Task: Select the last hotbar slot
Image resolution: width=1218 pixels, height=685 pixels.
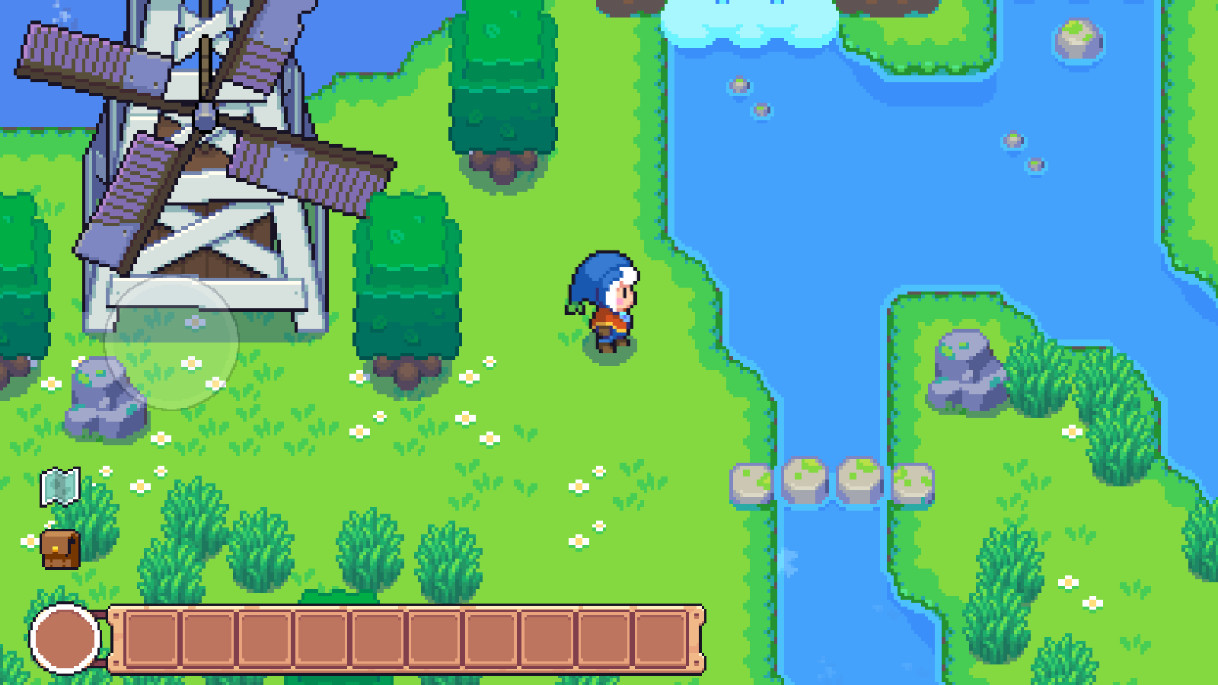Action: pos(660,638)
